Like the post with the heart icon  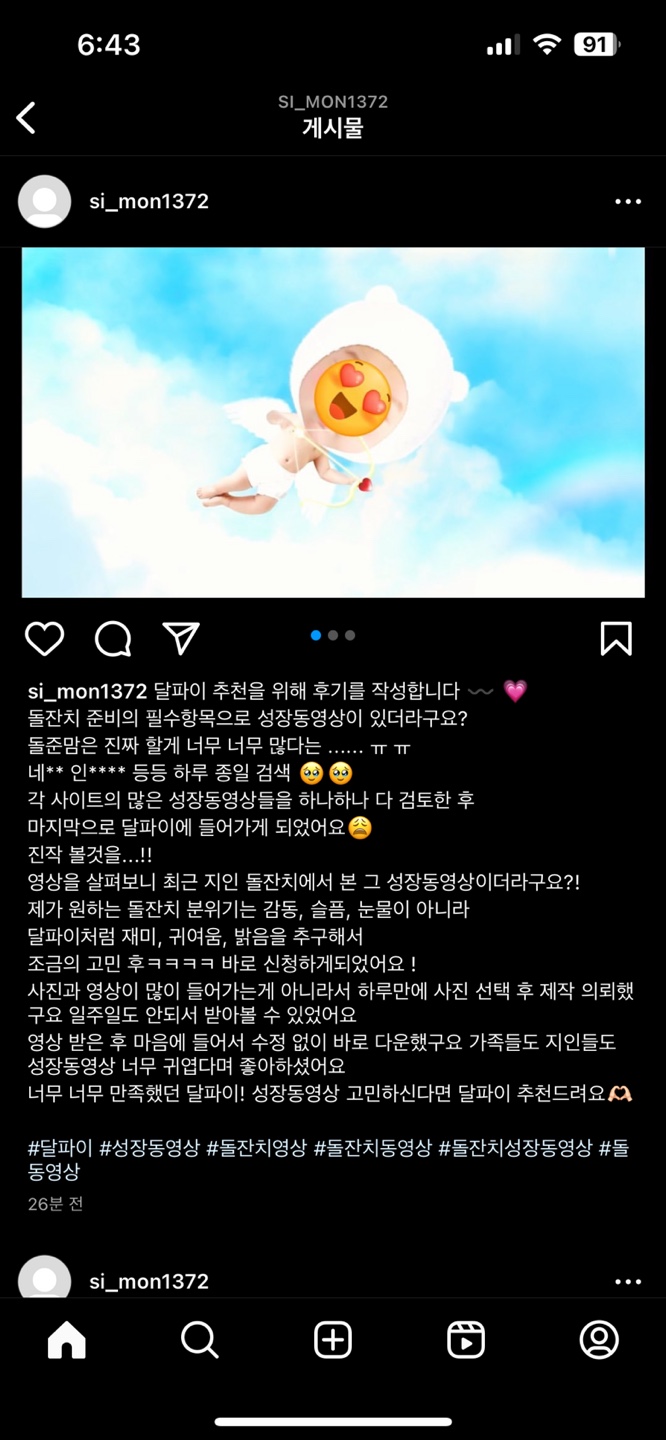click(x=44, y=638)
